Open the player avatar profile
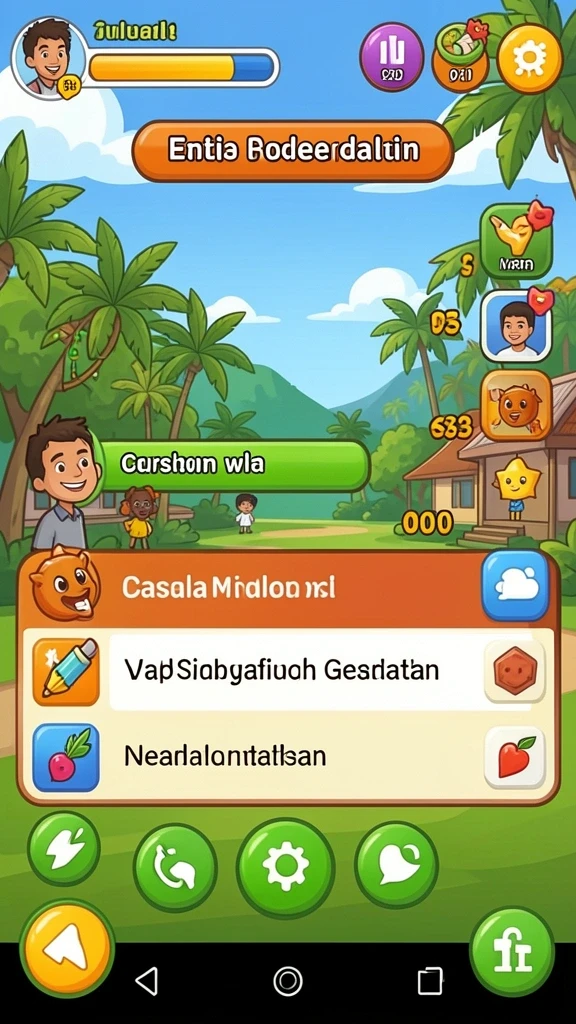 pos(49,57)
